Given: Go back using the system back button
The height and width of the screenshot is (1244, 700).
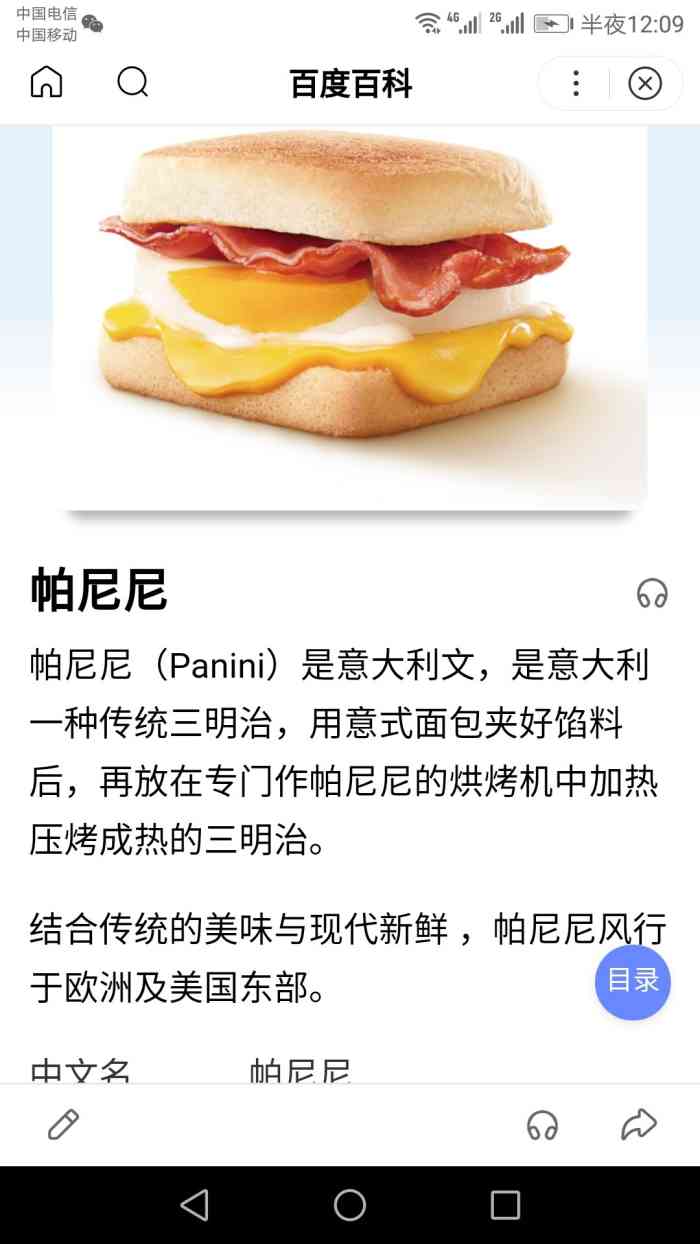Looking at the screenshot, I should click(194, 1205).
